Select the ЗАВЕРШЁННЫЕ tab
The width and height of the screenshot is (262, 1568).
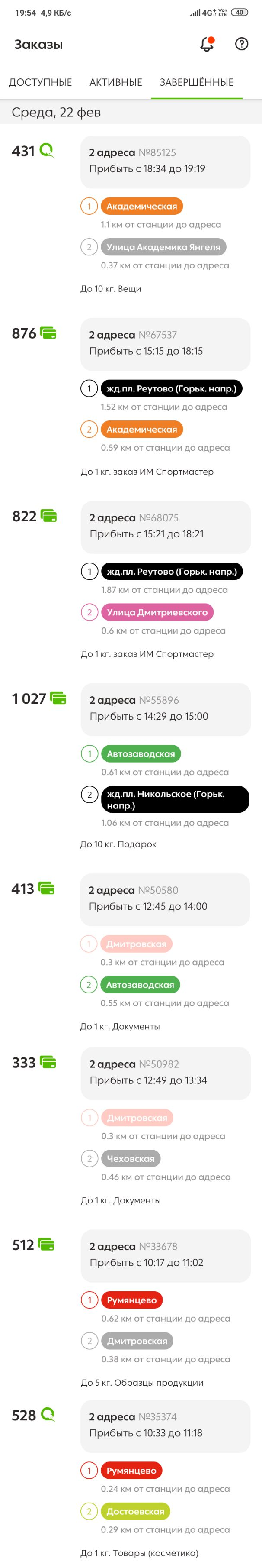196,82
